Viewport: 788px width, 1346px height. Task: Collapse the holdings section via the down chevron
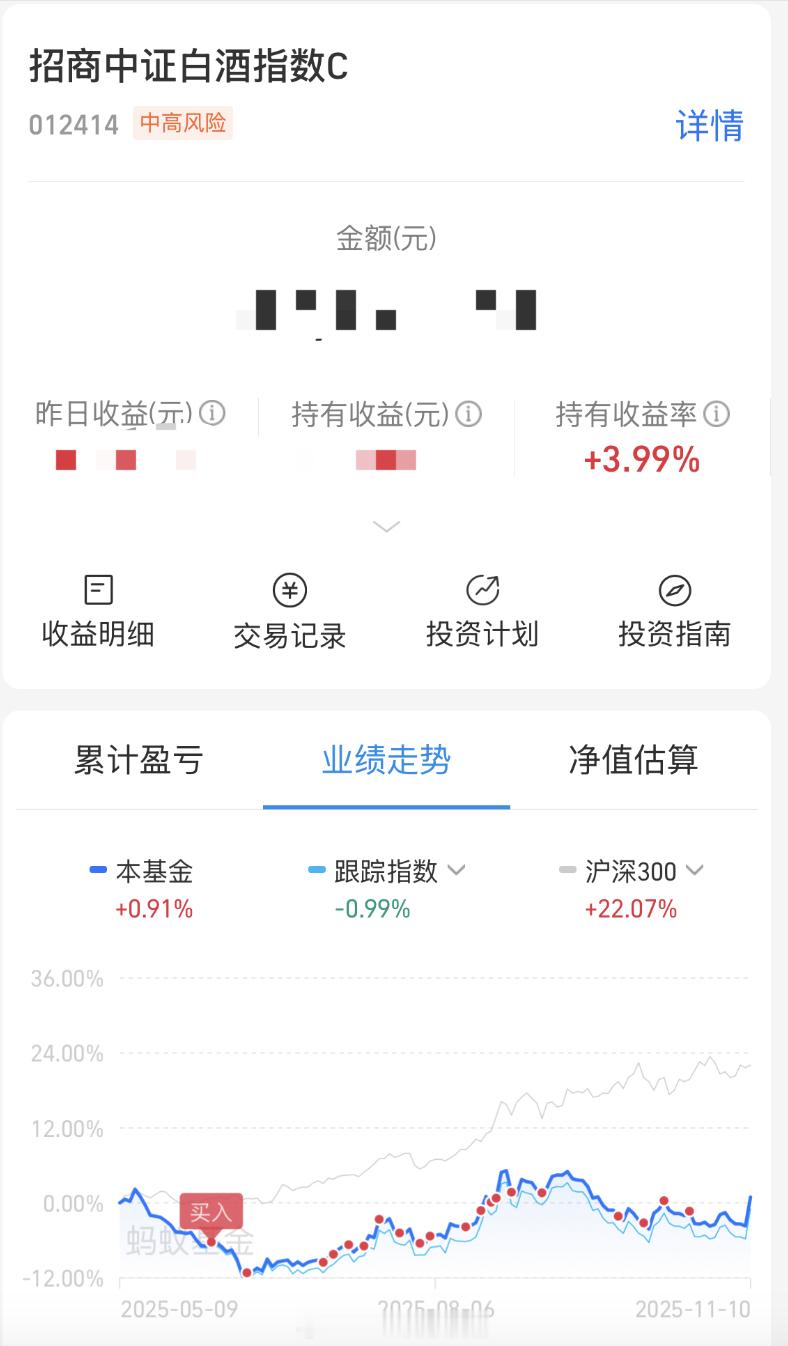click(x=386, y=526)
